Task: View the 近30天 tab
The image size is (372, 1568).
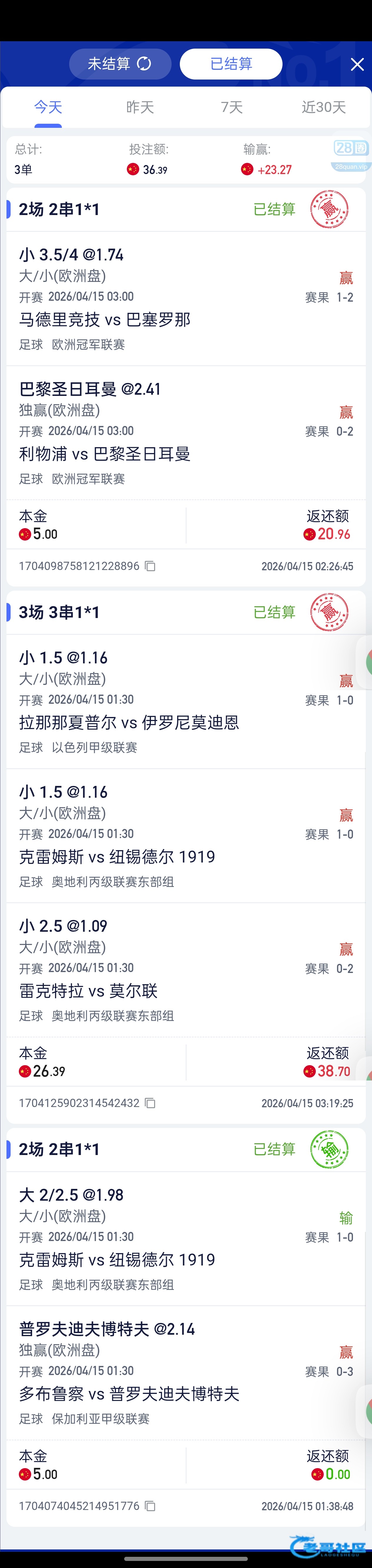Action: (323, 108)
